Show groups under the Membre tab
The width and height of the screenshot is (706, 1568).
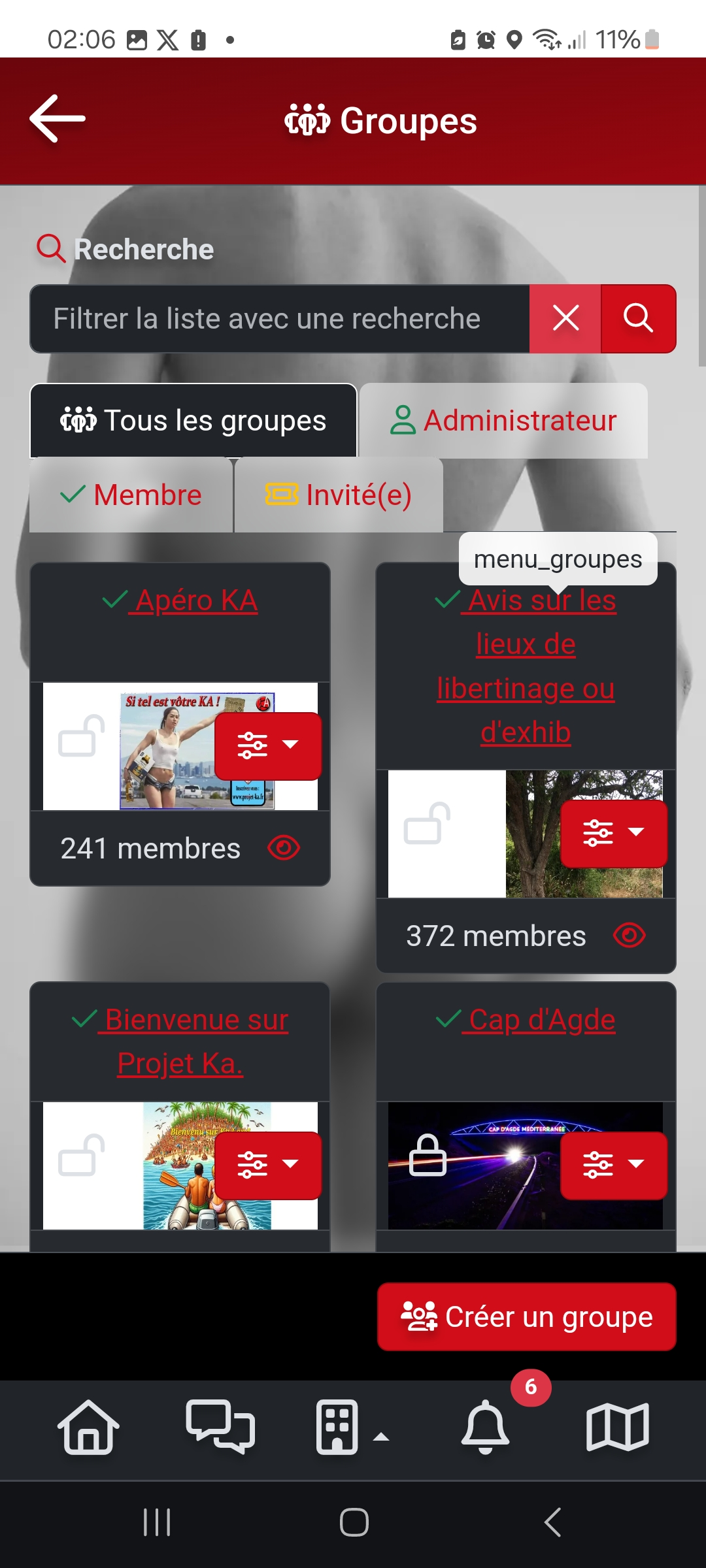(x=131, y=495)
